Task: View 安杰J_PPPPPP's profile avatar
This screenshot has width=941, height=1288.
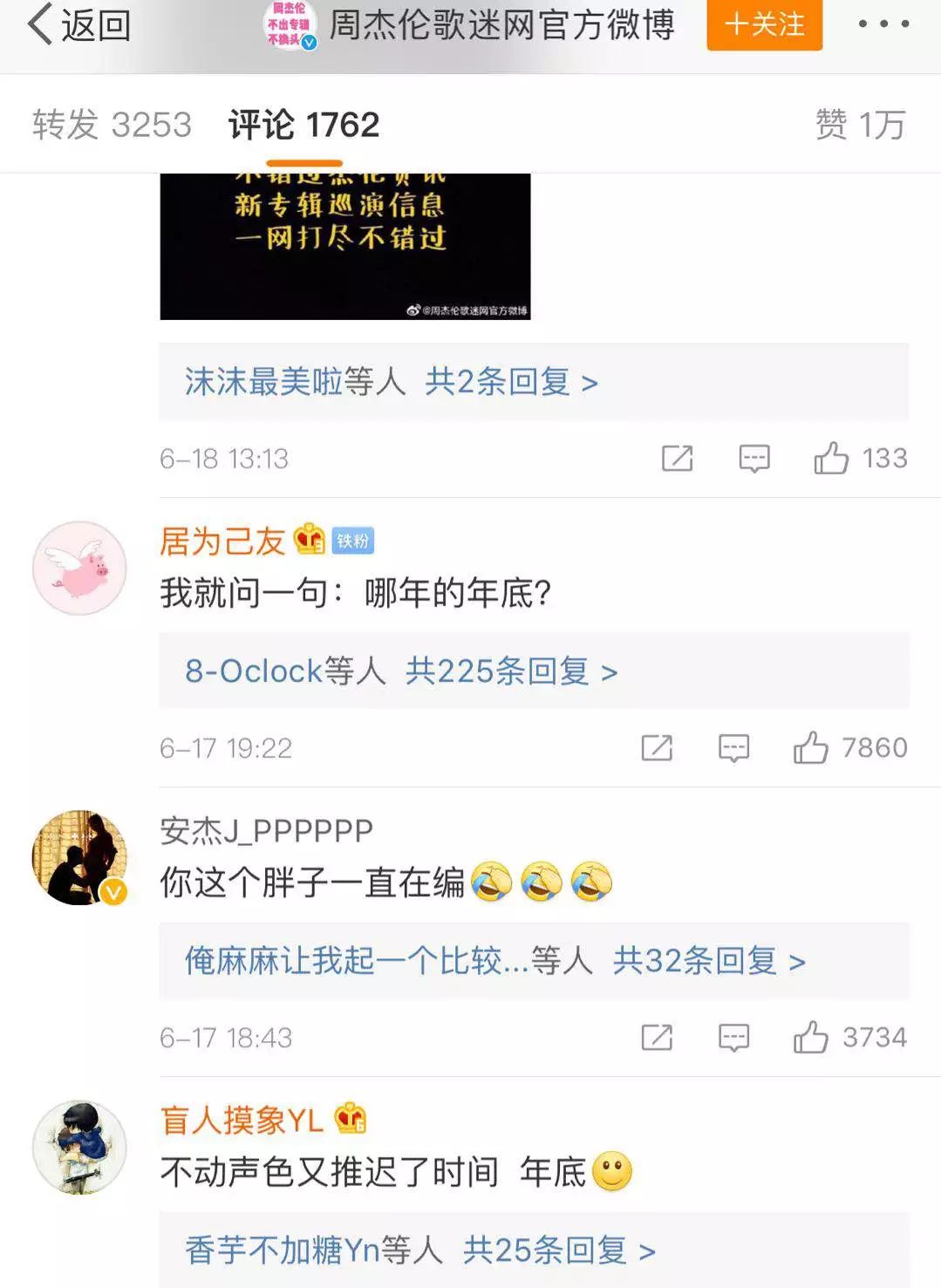Action: tap(79, 858)
